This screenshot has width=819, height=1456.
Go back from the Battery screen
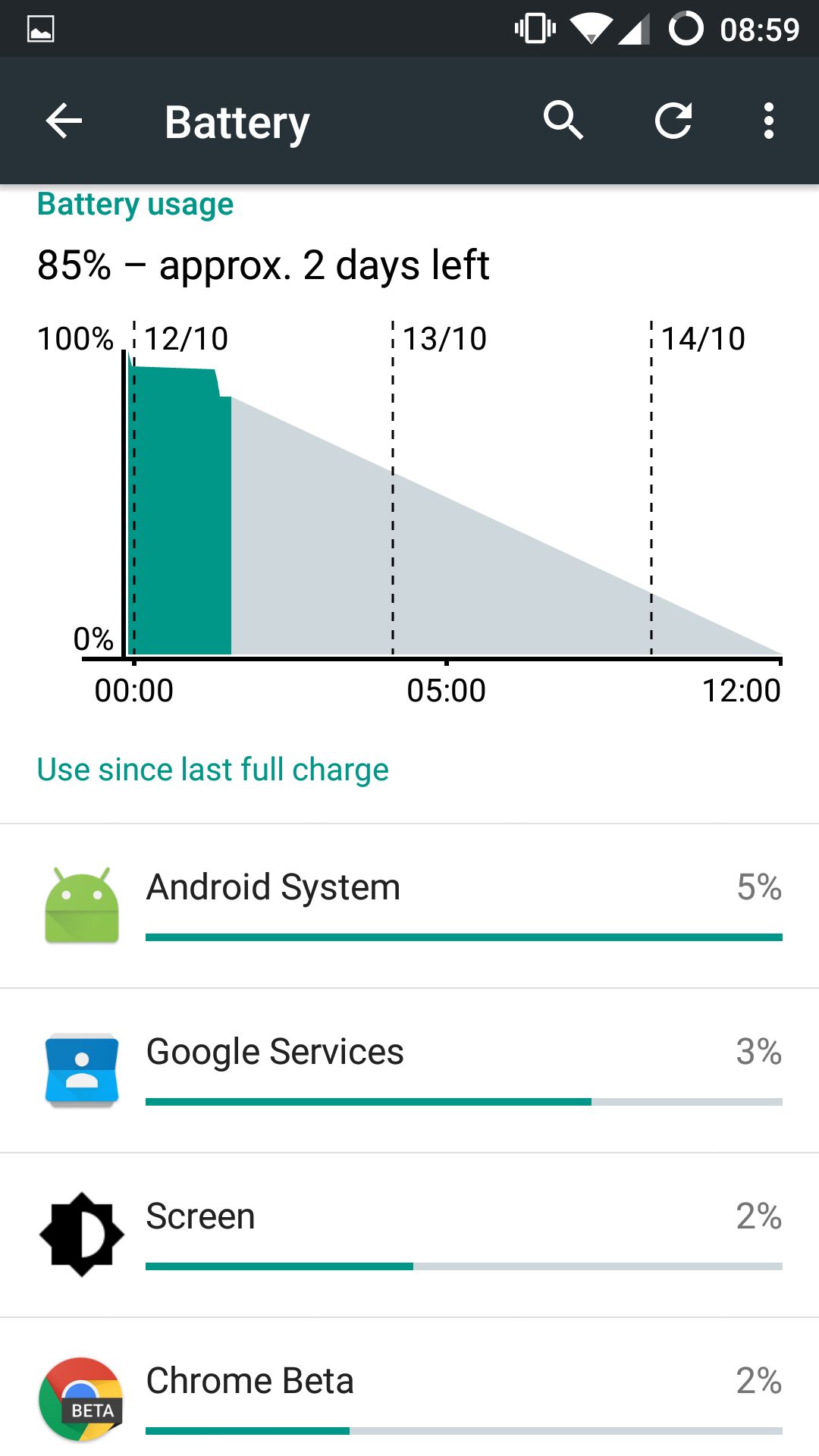click(x=64, y=121)
